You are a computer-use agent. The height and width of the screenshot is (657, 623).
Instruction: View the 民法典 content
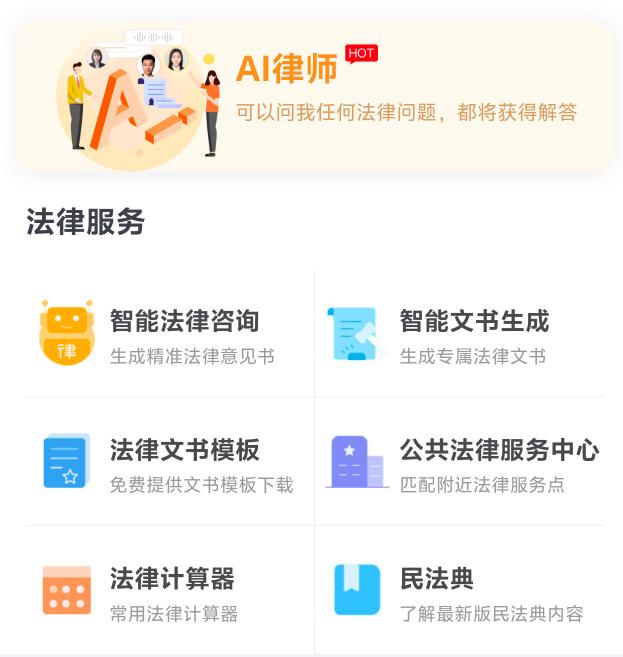[460, 591]
